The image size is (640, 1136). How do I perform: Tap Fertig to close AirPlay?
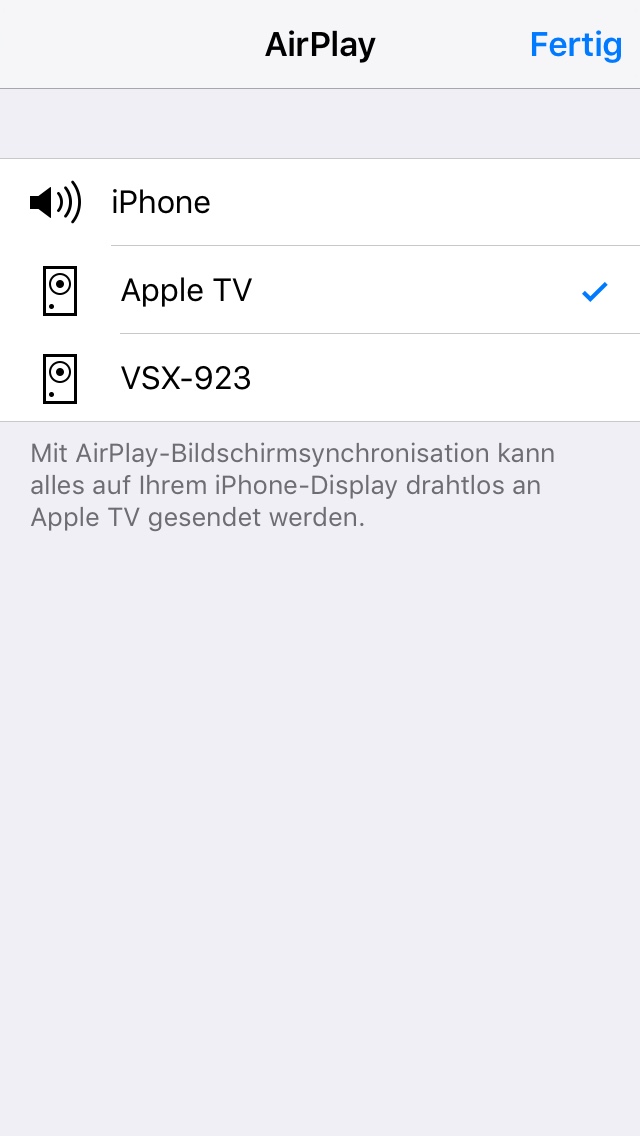[575, 45]
